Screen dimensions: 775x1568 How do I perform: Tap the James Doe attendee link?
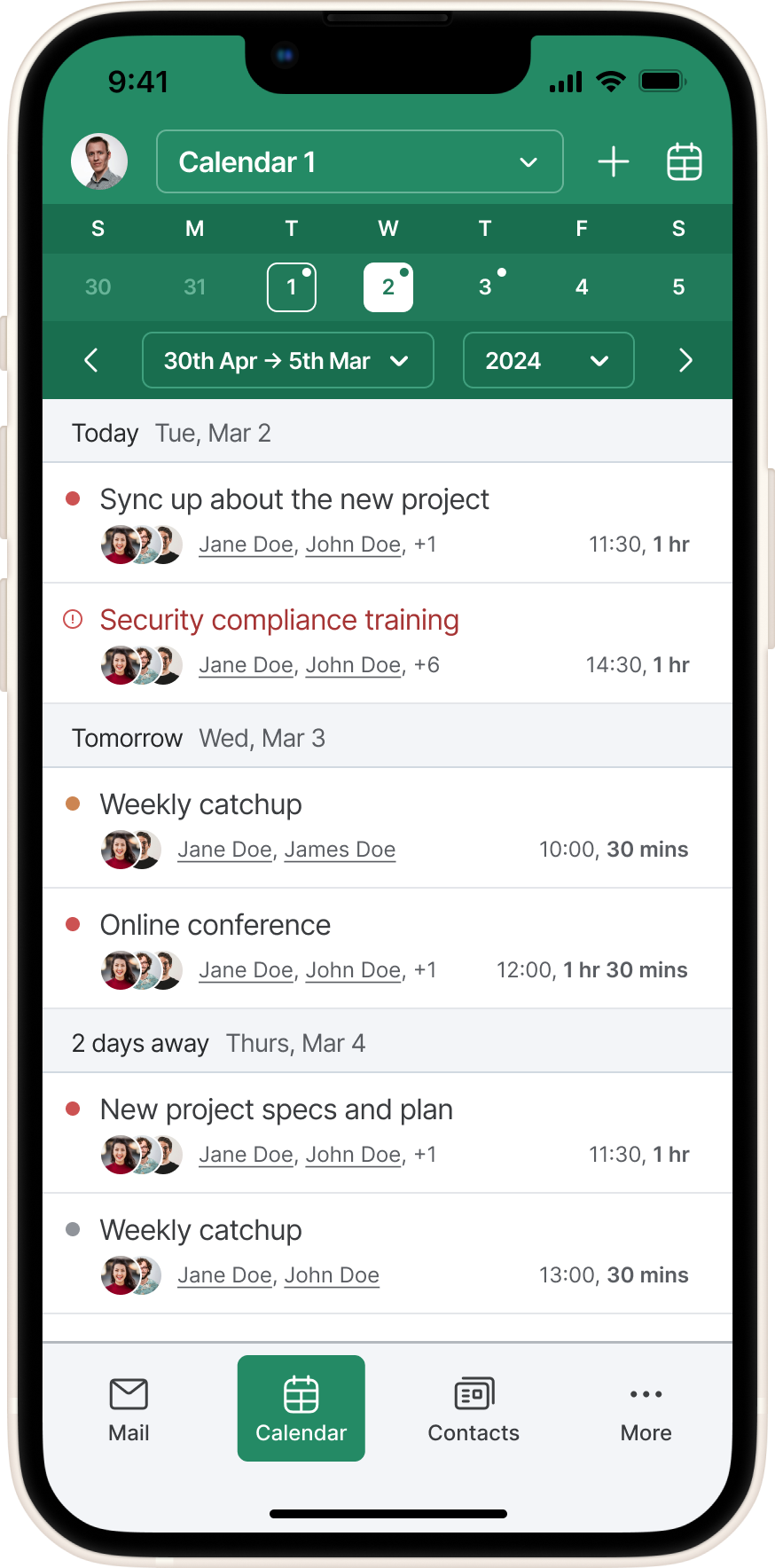coord(340,850)
